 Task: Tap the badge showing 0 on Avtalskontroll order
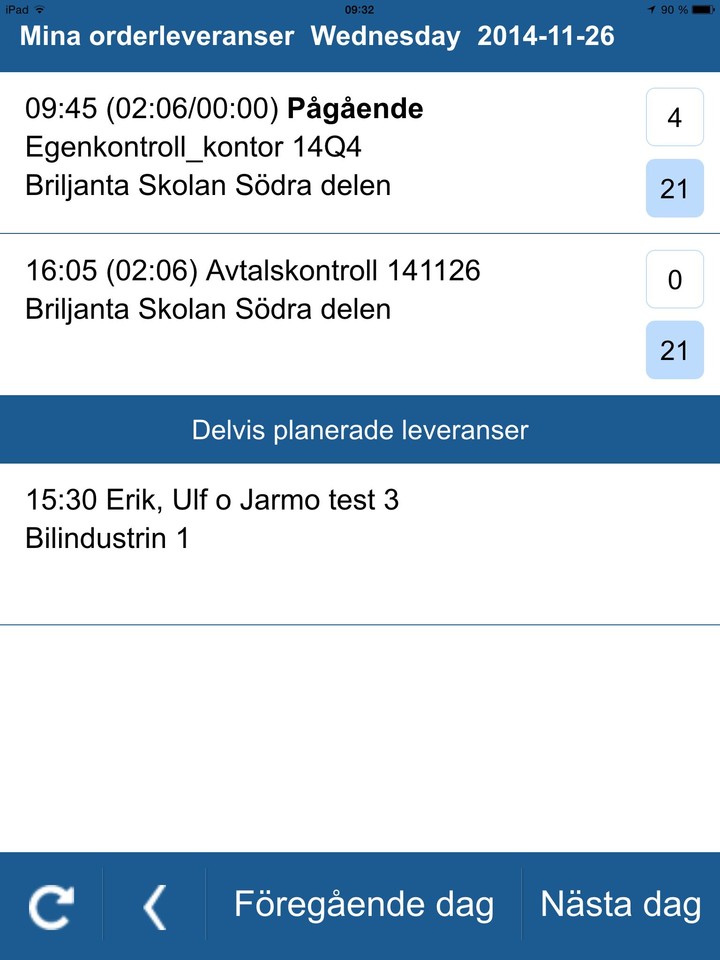(675, 279)
